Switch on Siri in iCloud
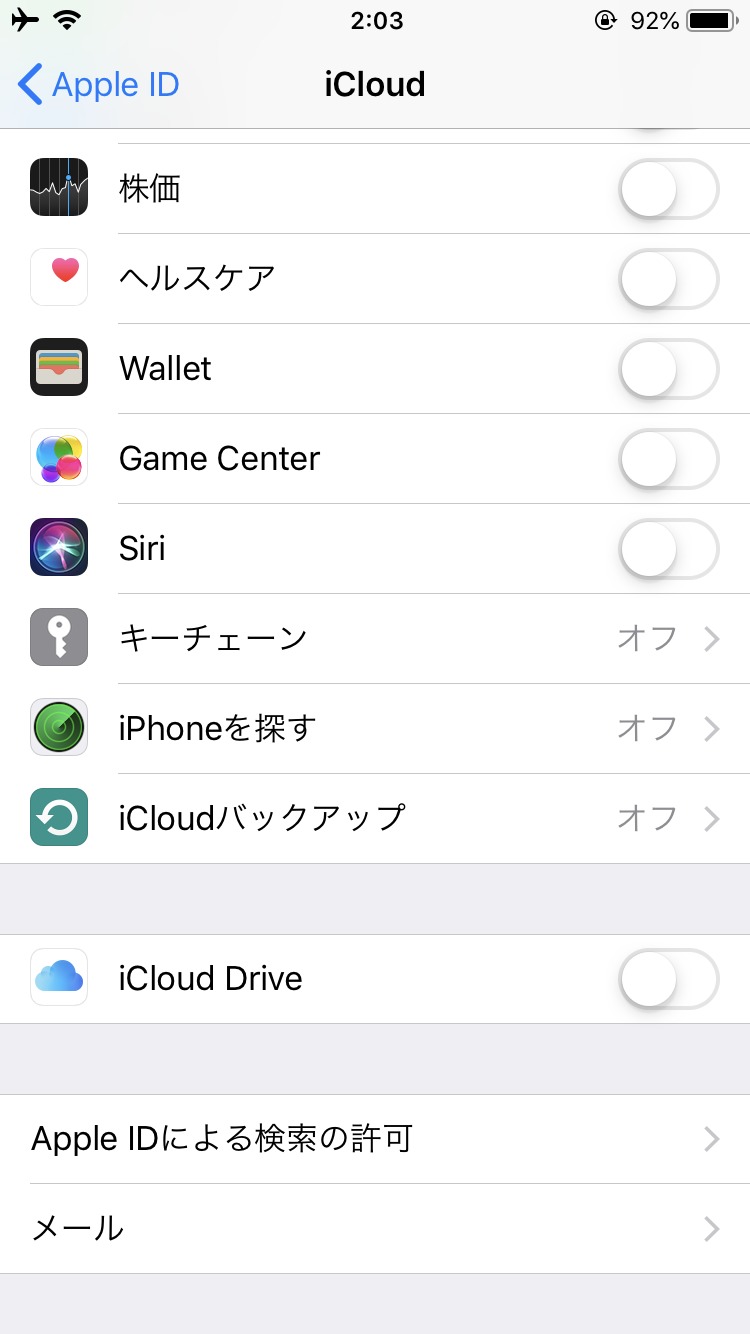Image resolution: width=750 pixels, height=1334 pixels. [x=668, y=549]
